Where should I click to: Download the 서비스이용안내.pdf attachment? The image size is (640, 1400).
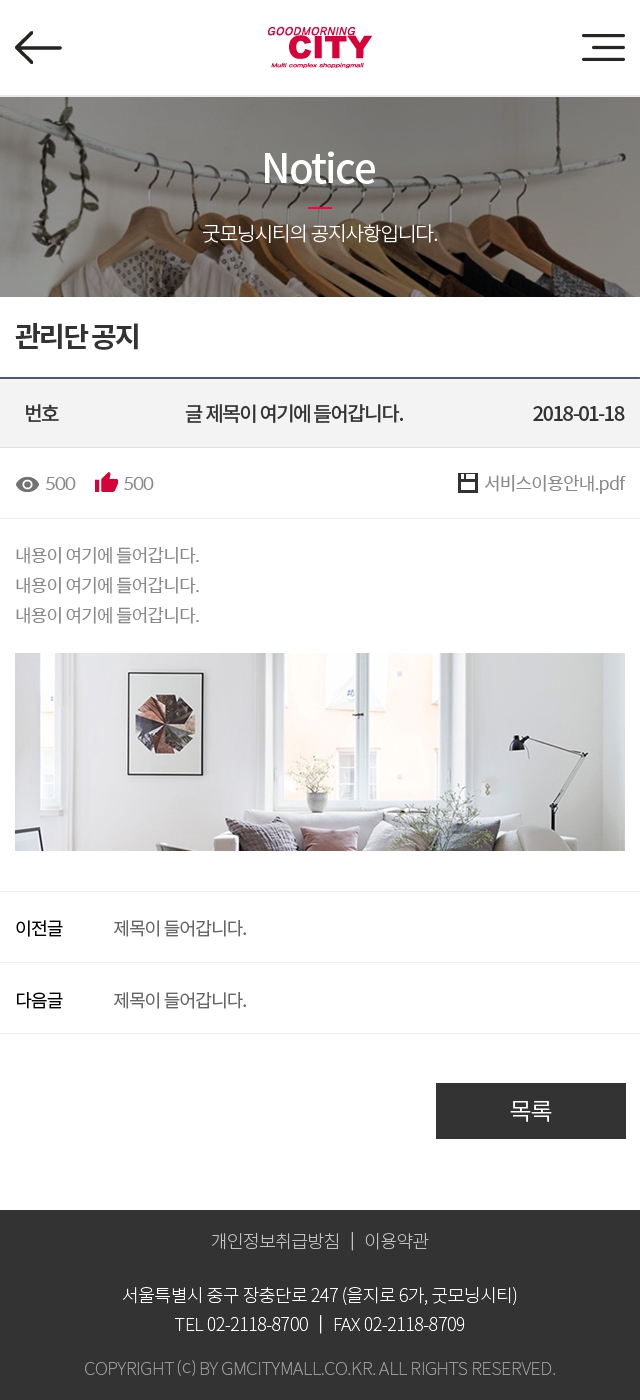click(x=541, y=483)
